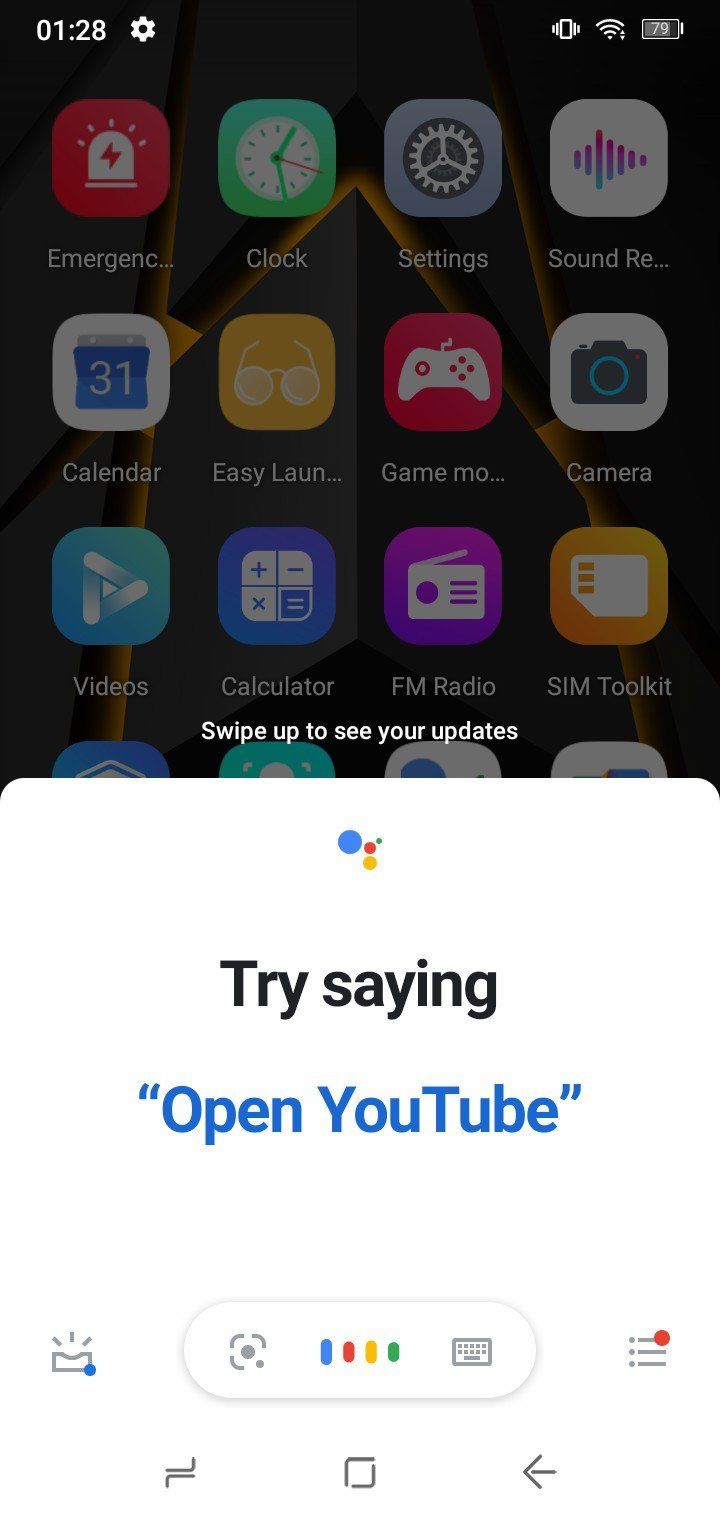Image resolution: width=720 pixels, height=1520 pixels.
Task: Tap the settings gear in the status bar
Action: pyautogui.click(x=142, y=30)
